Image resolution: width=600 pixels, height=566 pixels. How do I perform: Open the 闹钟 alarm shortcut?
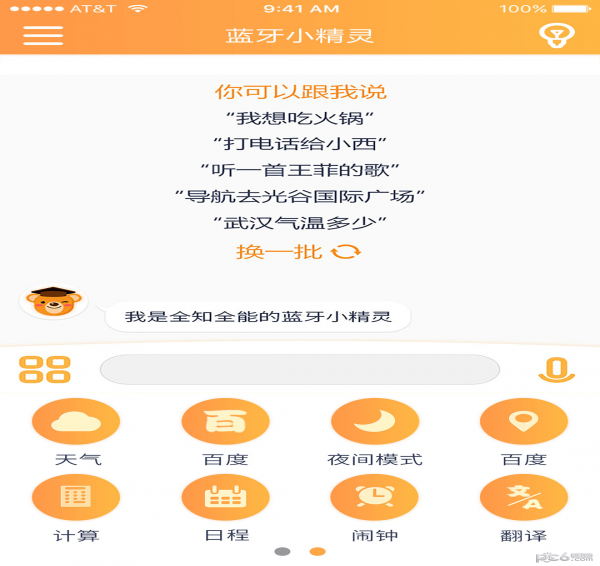(375, 497)
